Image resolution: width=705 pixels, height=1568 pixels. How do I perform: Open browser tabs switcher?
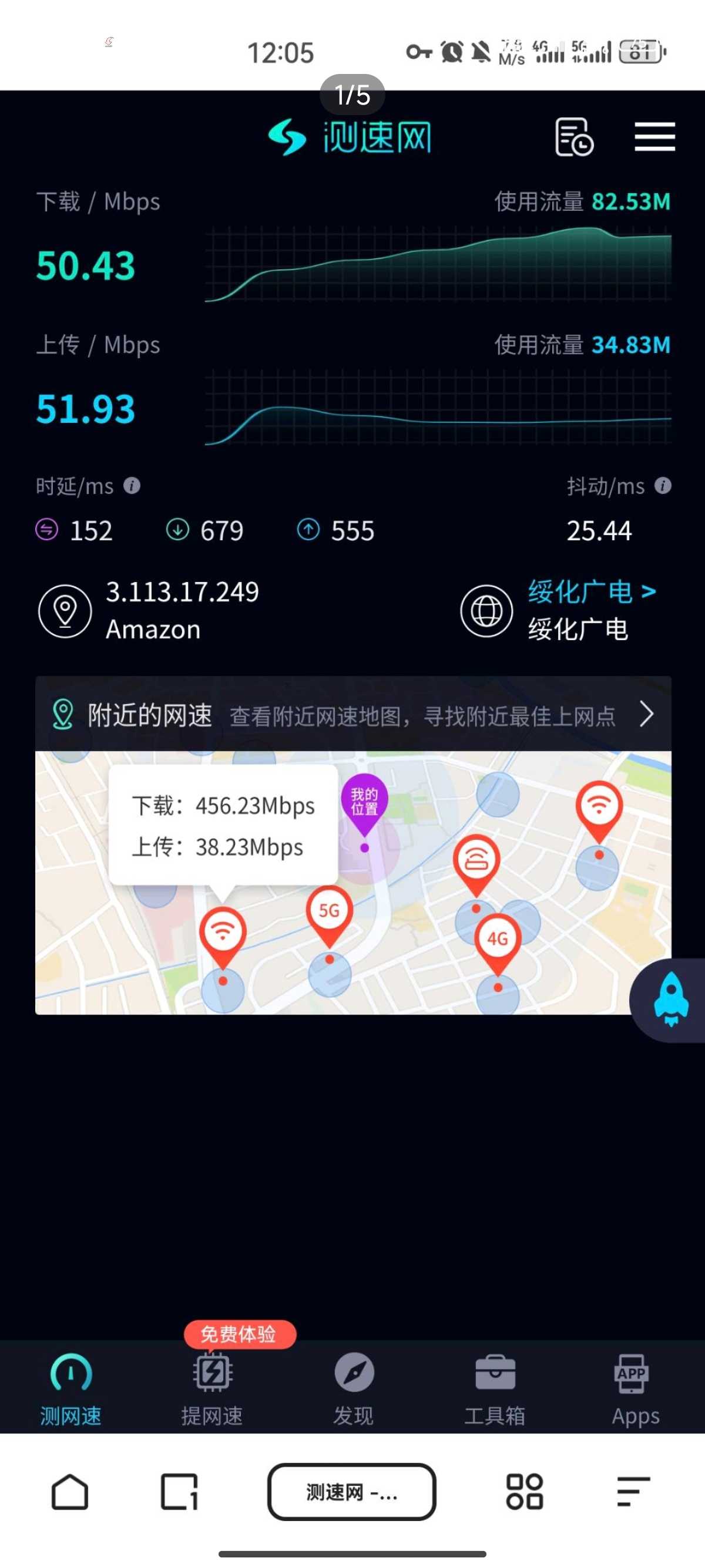(179, 1492)
